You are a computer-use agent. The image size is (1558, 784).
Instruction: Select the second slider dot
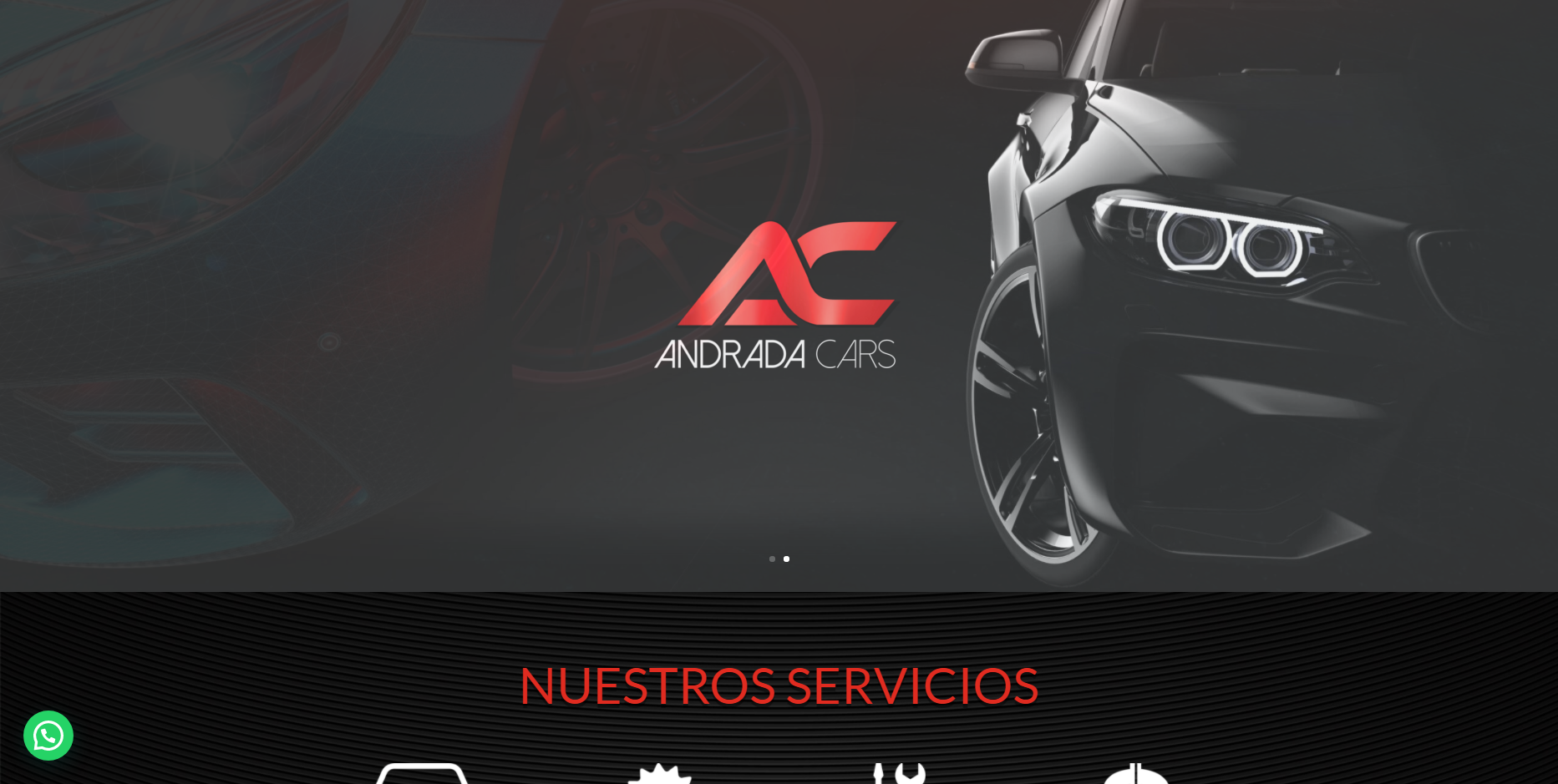pyautogui.click(x=786, y=559)
